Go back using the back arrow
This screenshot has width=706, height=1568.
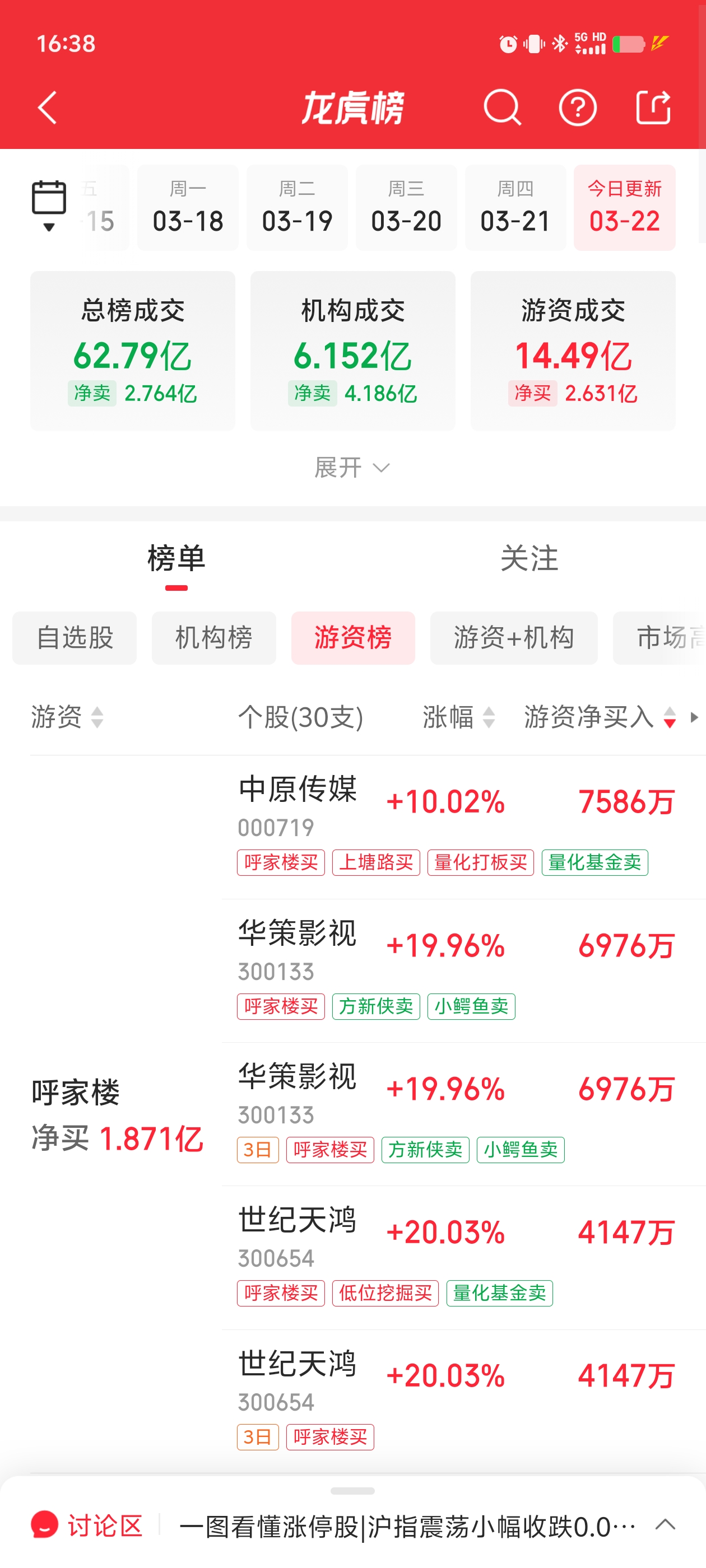(x=48, y=107)
